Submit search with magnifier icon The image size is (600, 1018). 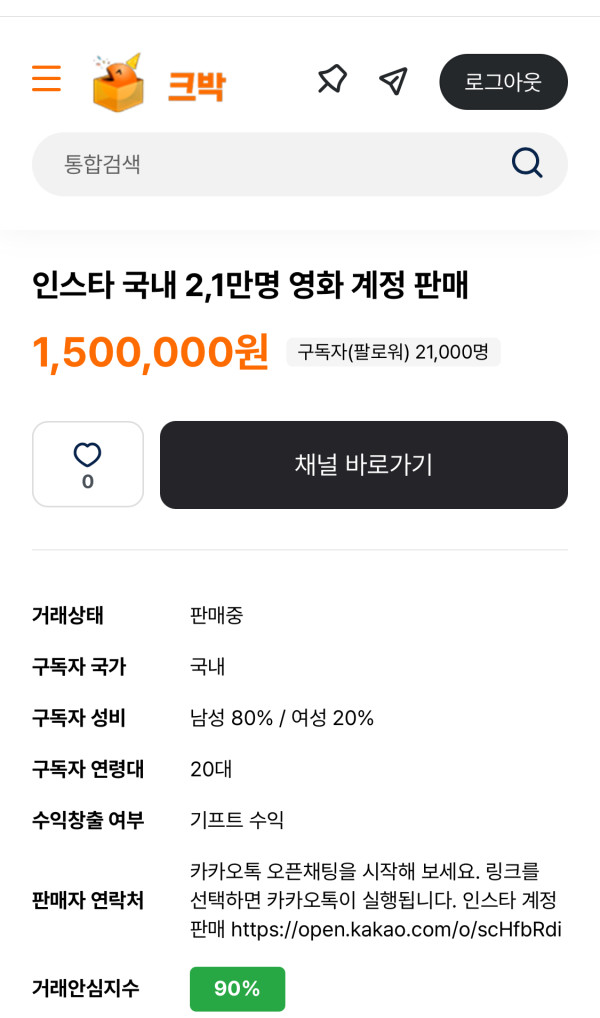pyautogui.click(x=526, y=163)
